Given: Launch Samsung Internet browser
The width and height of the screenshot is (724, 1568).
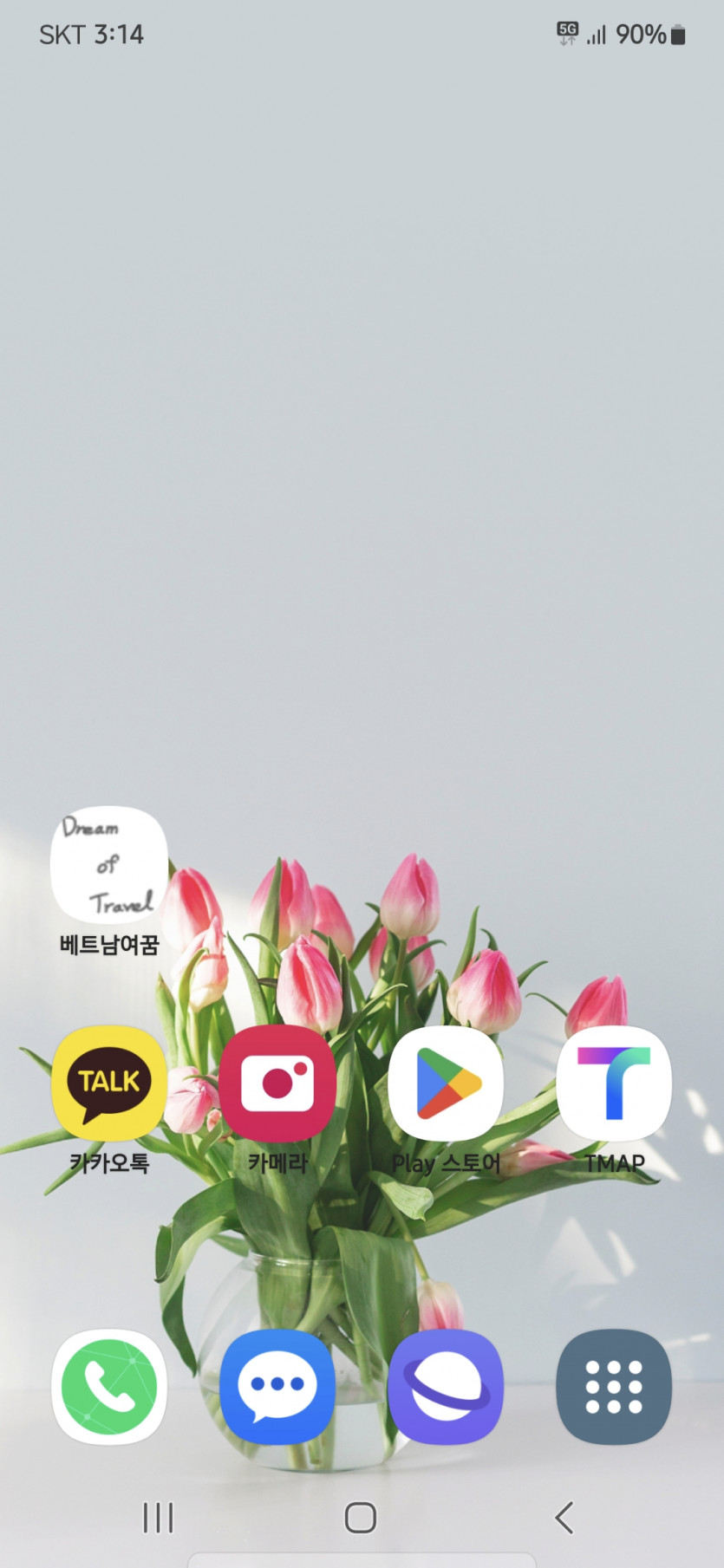Looking at the screenshot, I should point(446,1386).
